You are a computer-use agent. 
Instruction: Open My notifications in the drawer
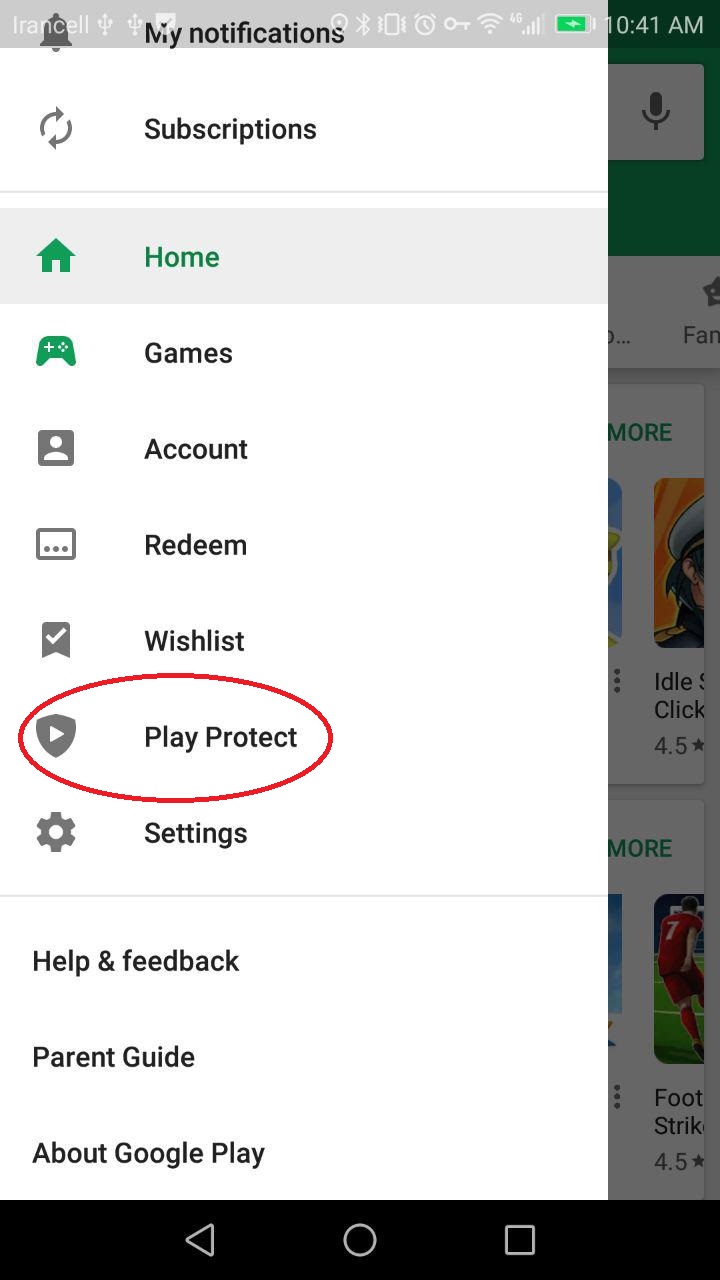[244, 35]
